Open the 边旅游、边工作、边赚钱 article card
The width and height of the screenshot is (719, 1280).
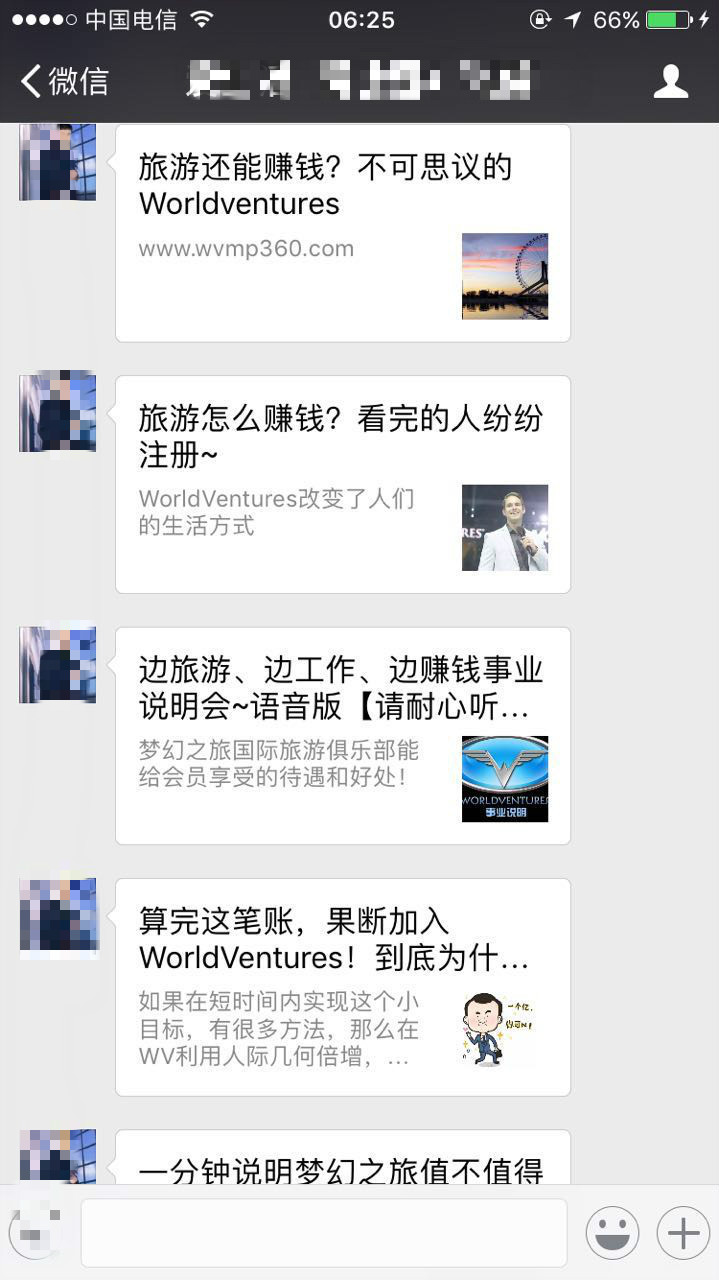[343, 735]
